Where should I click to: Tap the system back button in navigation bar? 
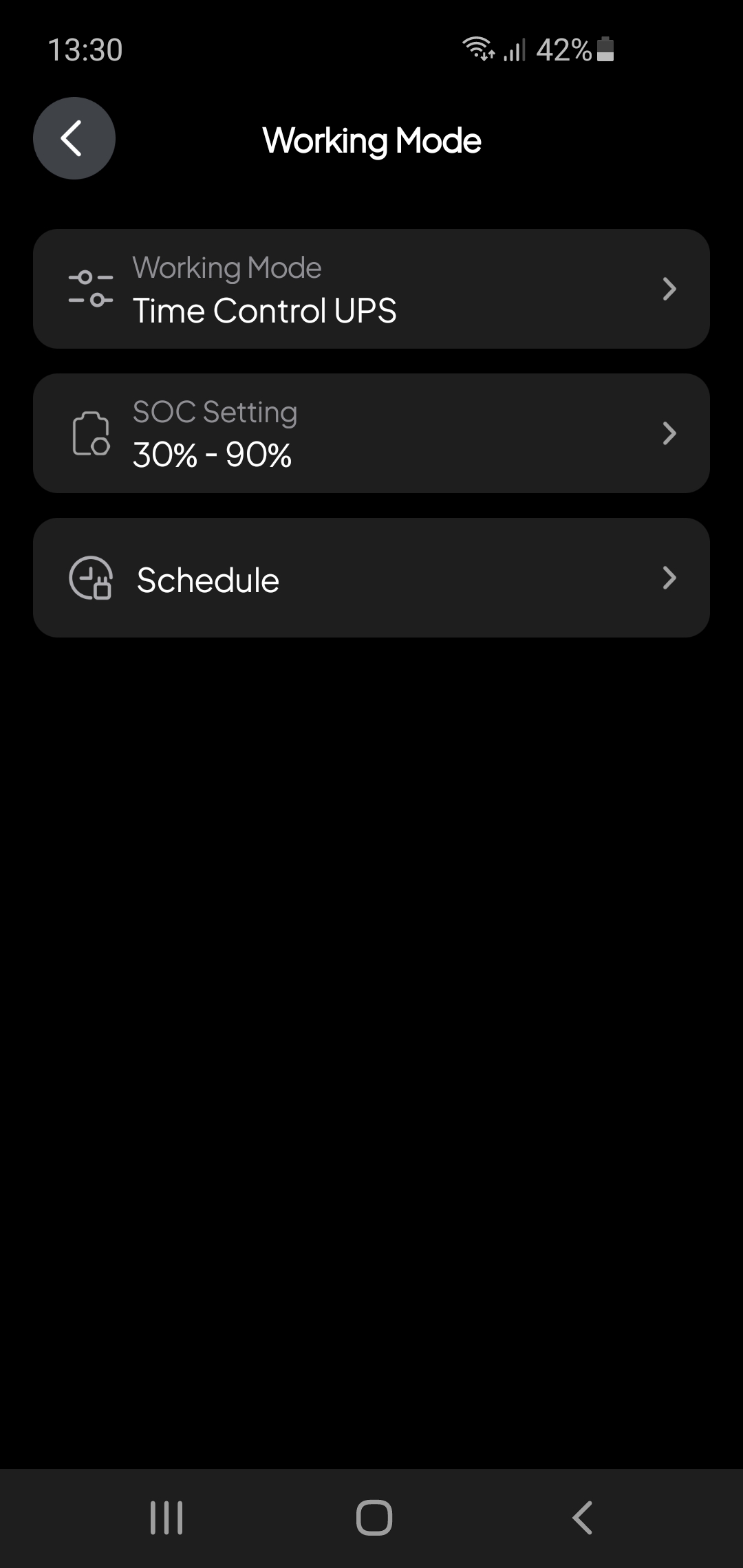tap(582, 1518)
